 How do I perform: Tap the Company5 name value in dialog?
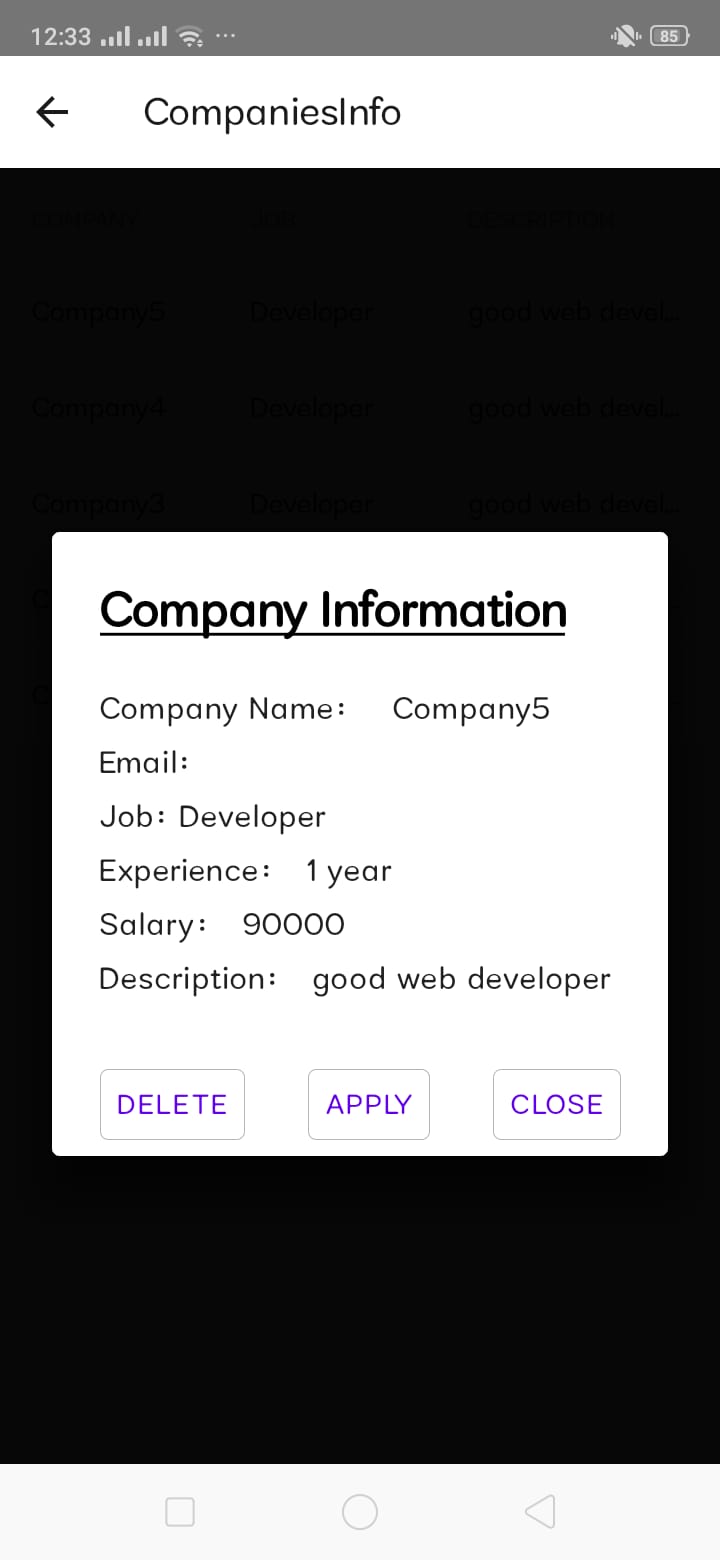(x=470, y=708)
